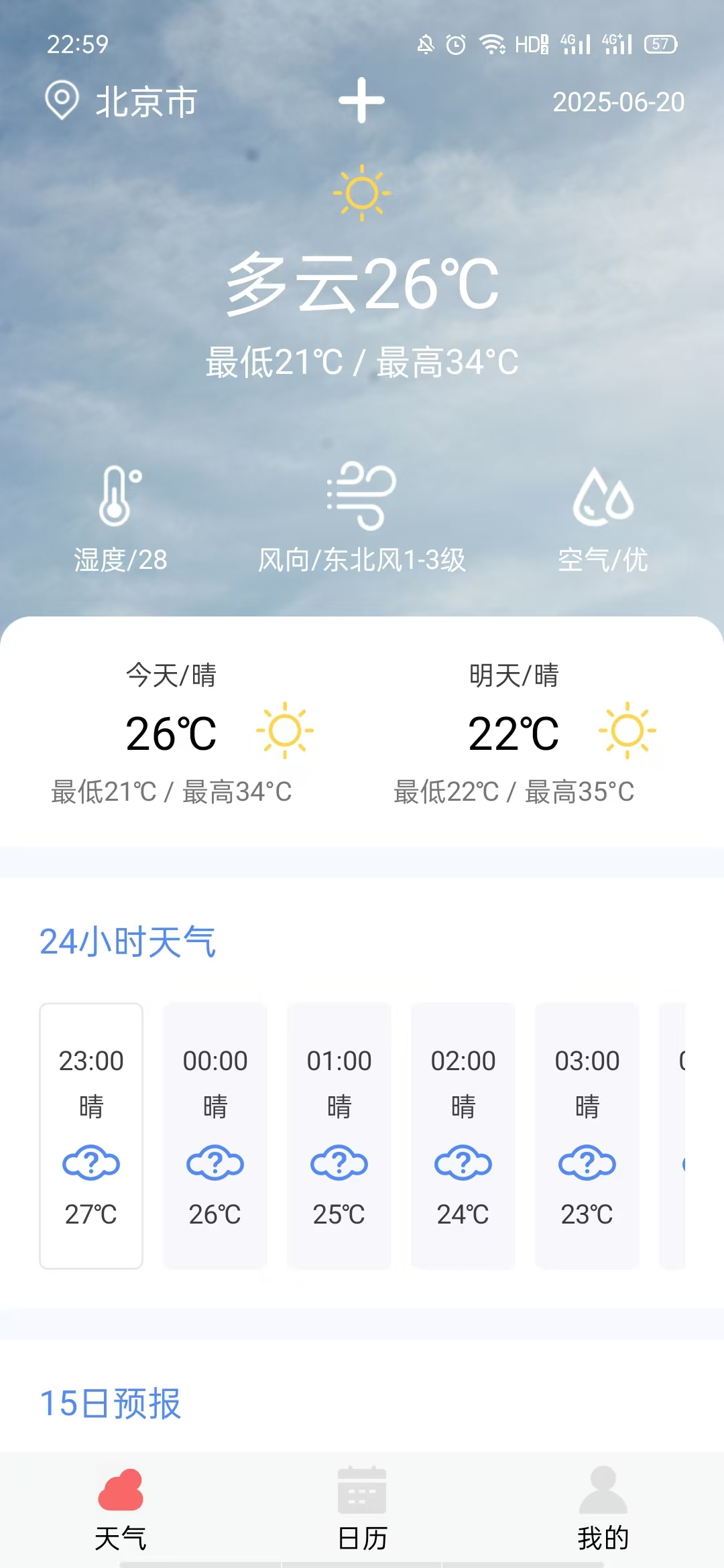The image size is (724, 1568).
Task: Select the 03:00 hourly forecast card
Action: pyautogui.click(x=587, y=1136)
